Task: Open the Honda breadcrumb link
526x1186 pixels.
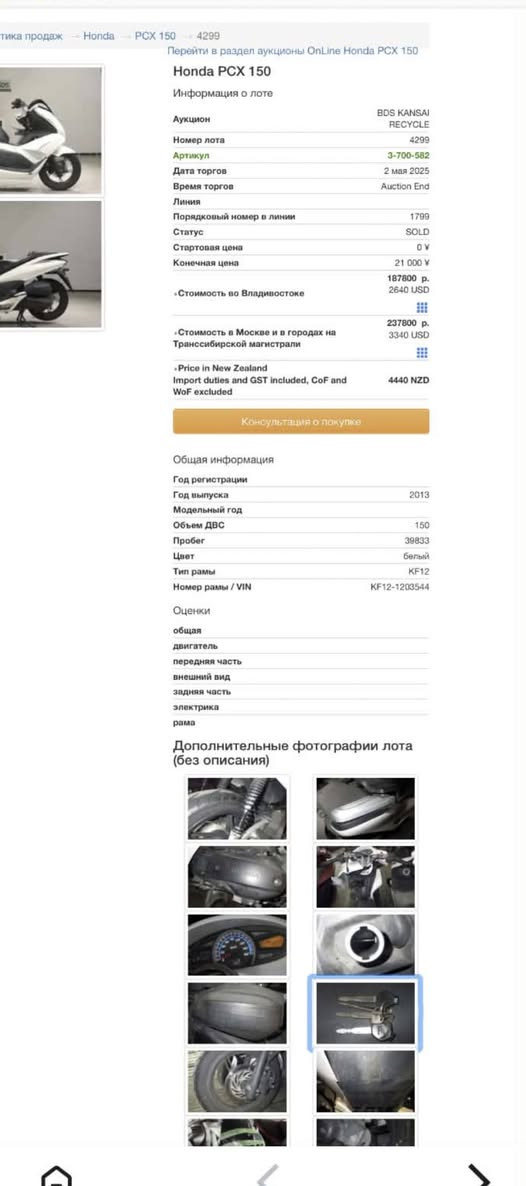Action: coord(99,36)
